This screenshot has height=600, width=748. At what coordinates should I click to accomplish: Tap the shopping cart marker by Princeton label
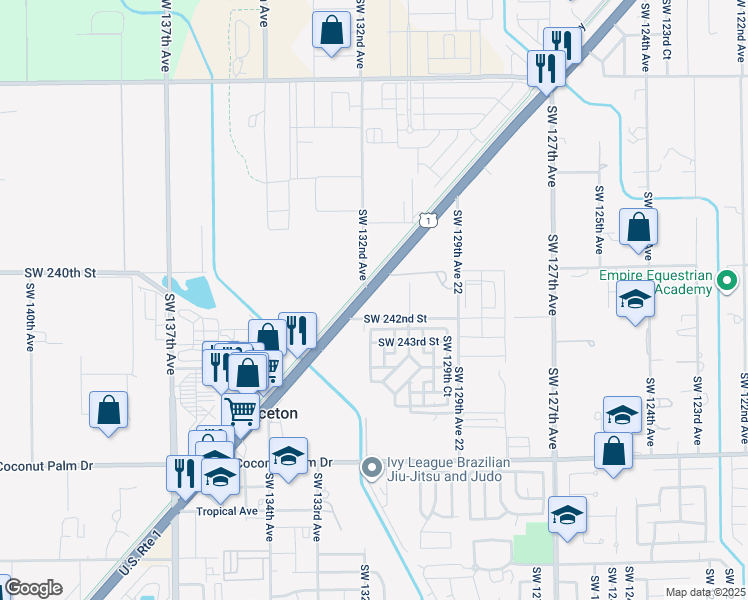240,409
